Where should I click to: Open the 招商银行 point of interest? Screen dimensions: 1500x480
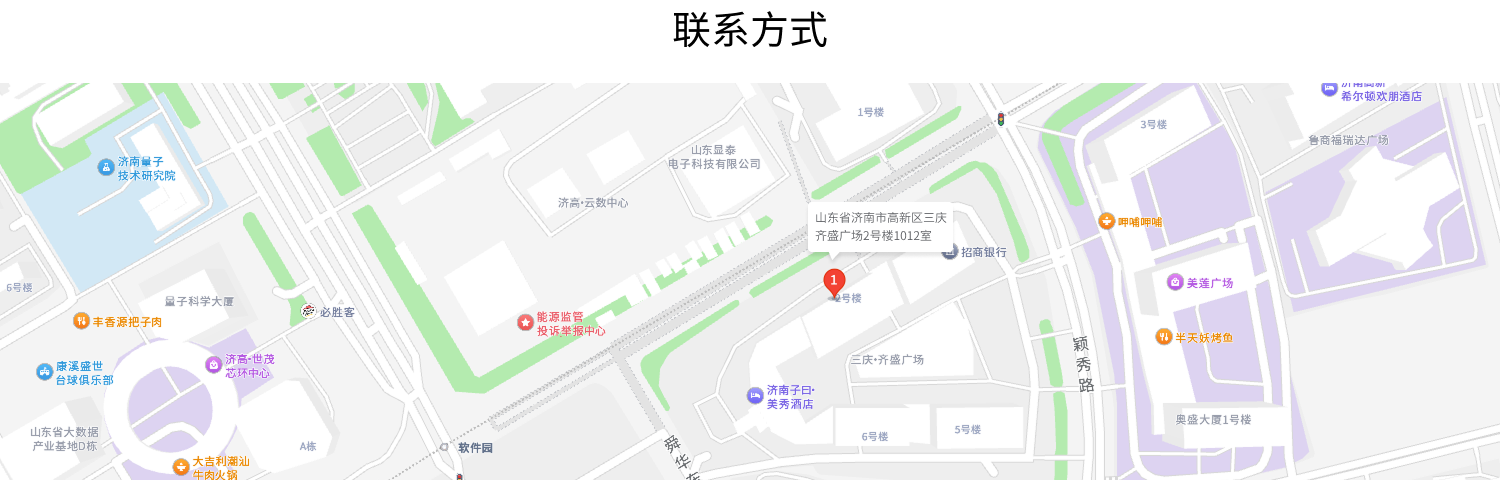click(951, 251)
